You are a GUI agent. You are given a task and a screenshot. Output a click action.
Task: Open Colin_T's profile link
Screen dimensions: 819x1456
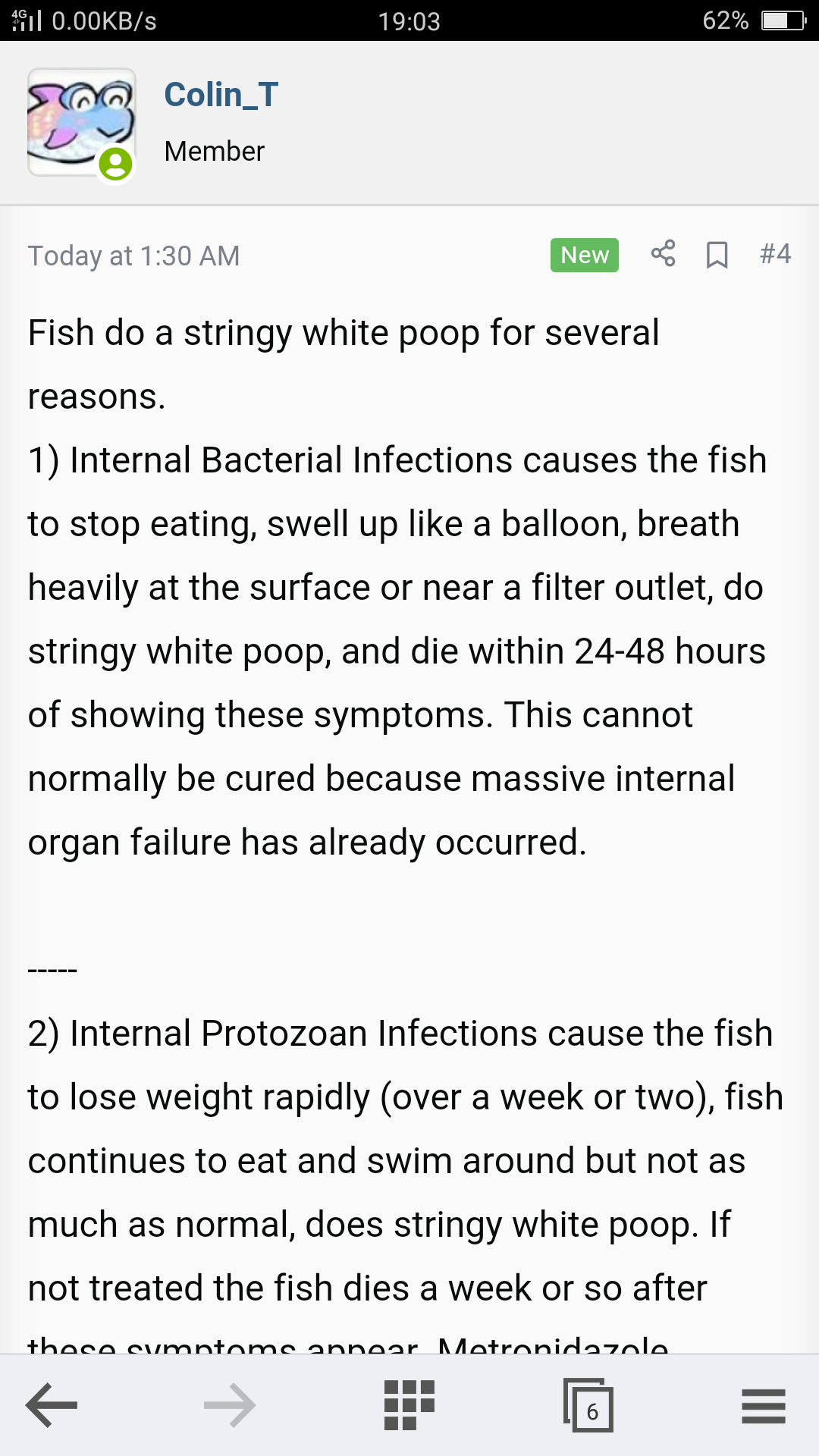pyautogui.click(x=221, y=96)
